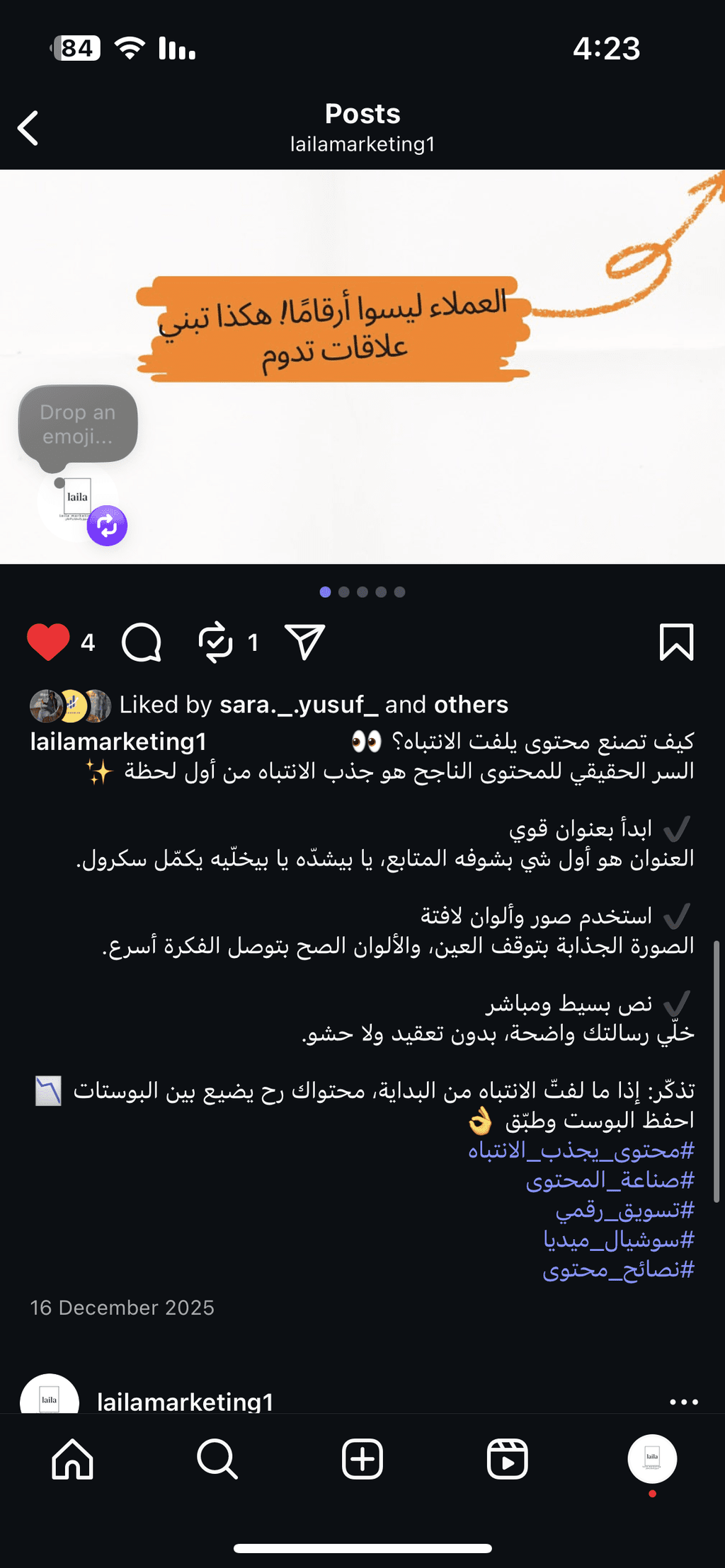This screenshot has width=725, height=1568.
Task: Open hashtag #محتوى_يجذب_الانتباه
Action: [x=581, y=1151]
